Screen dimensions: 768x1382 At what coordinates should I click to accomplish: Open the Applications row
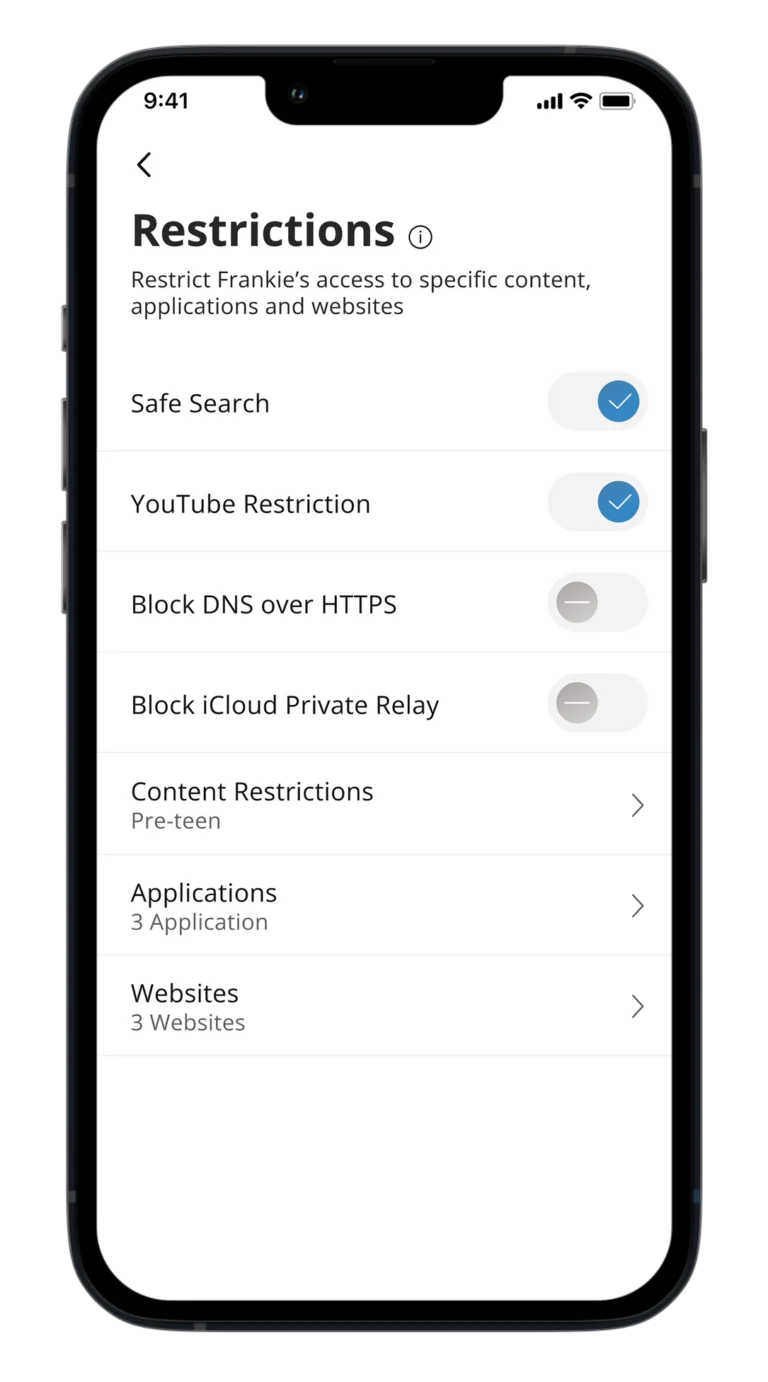pos(384,906)
